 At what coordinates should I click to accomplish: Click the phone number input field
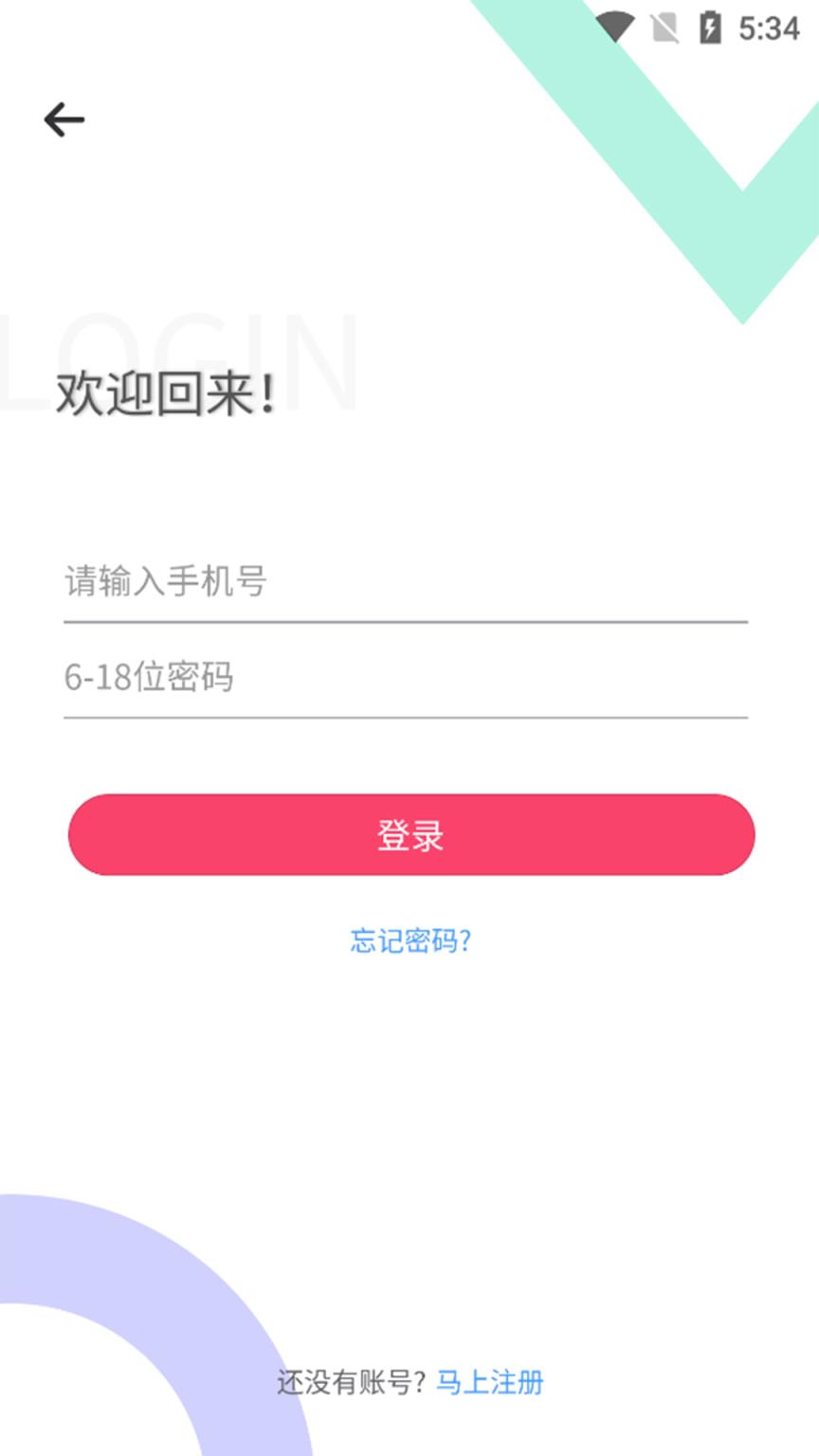tap(284, 585)
